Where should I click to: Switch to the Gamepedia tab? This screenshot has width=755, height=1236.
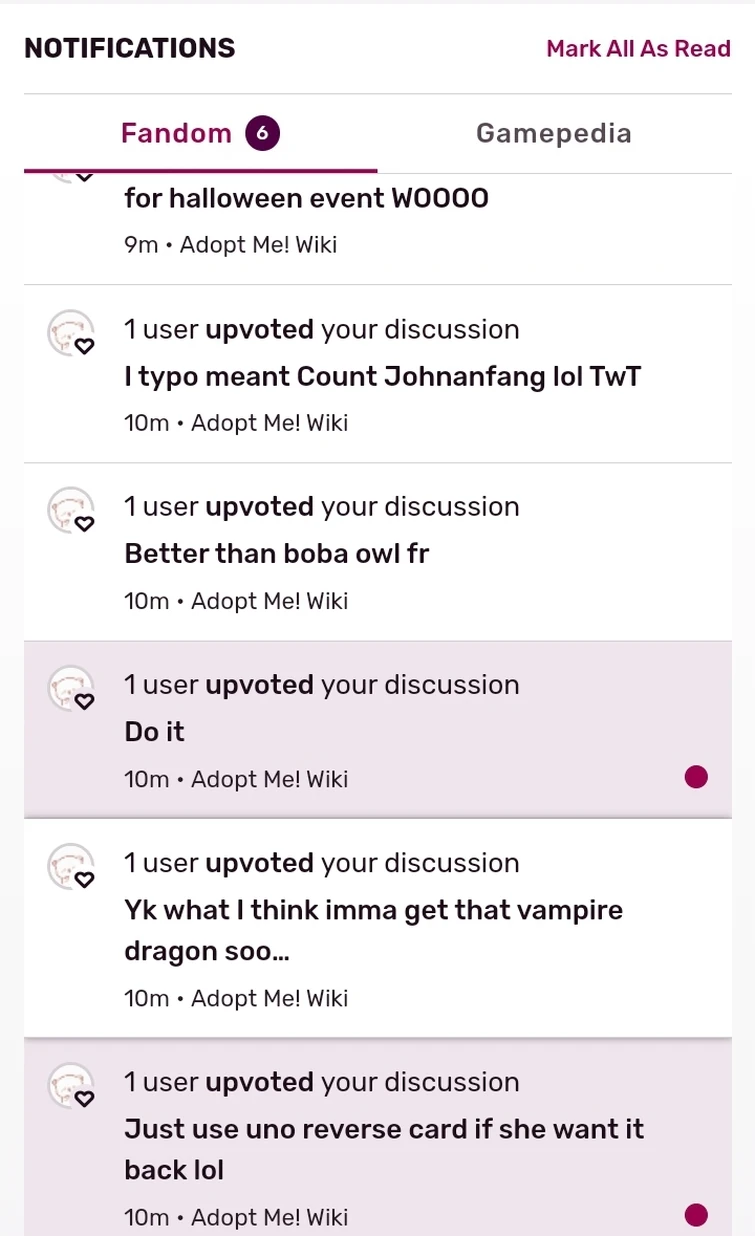click(553, 132)
